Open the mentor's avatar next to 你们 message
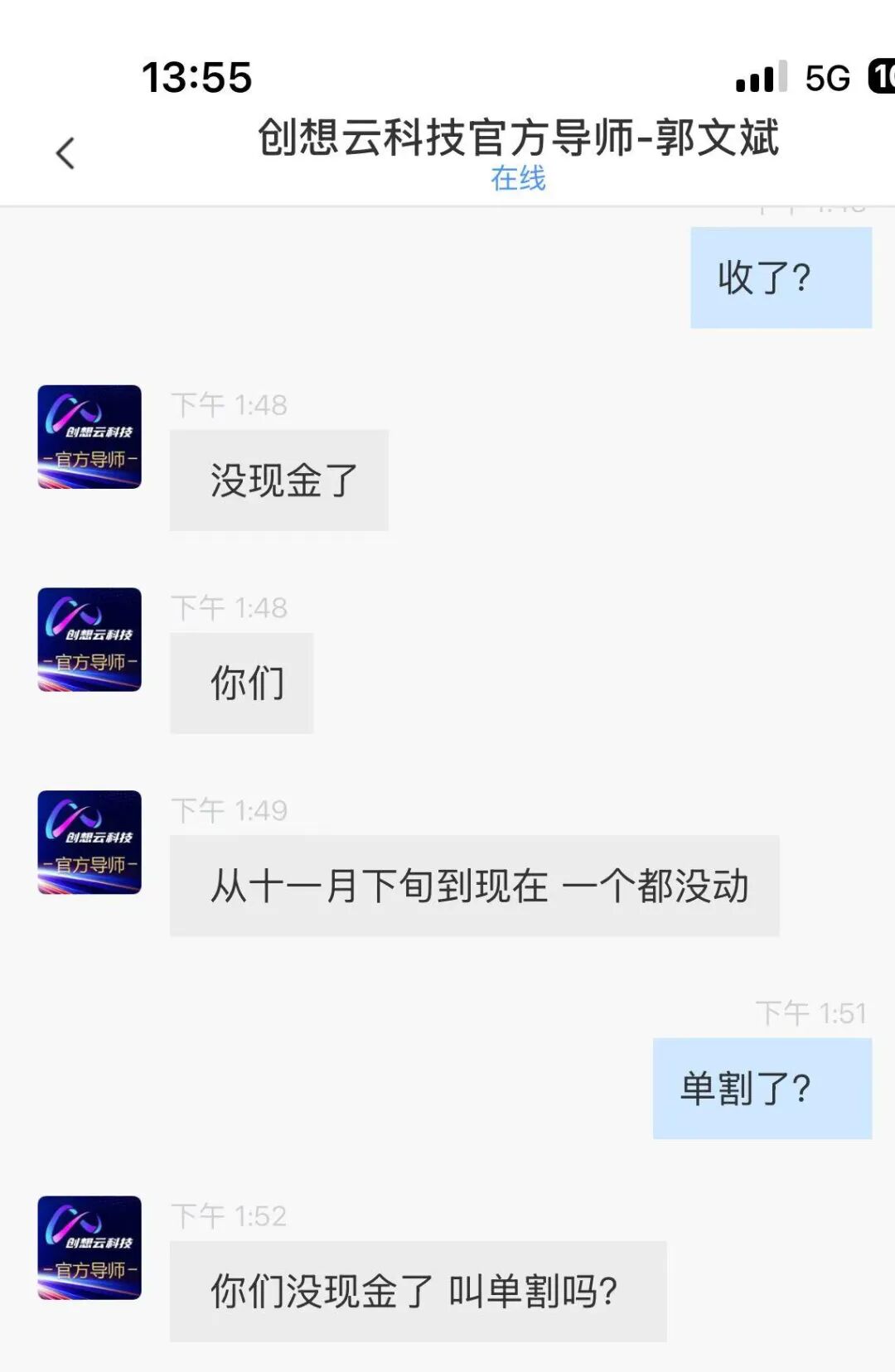The image size is (895, 1372). pyautogui.click(x=89, y=640)
